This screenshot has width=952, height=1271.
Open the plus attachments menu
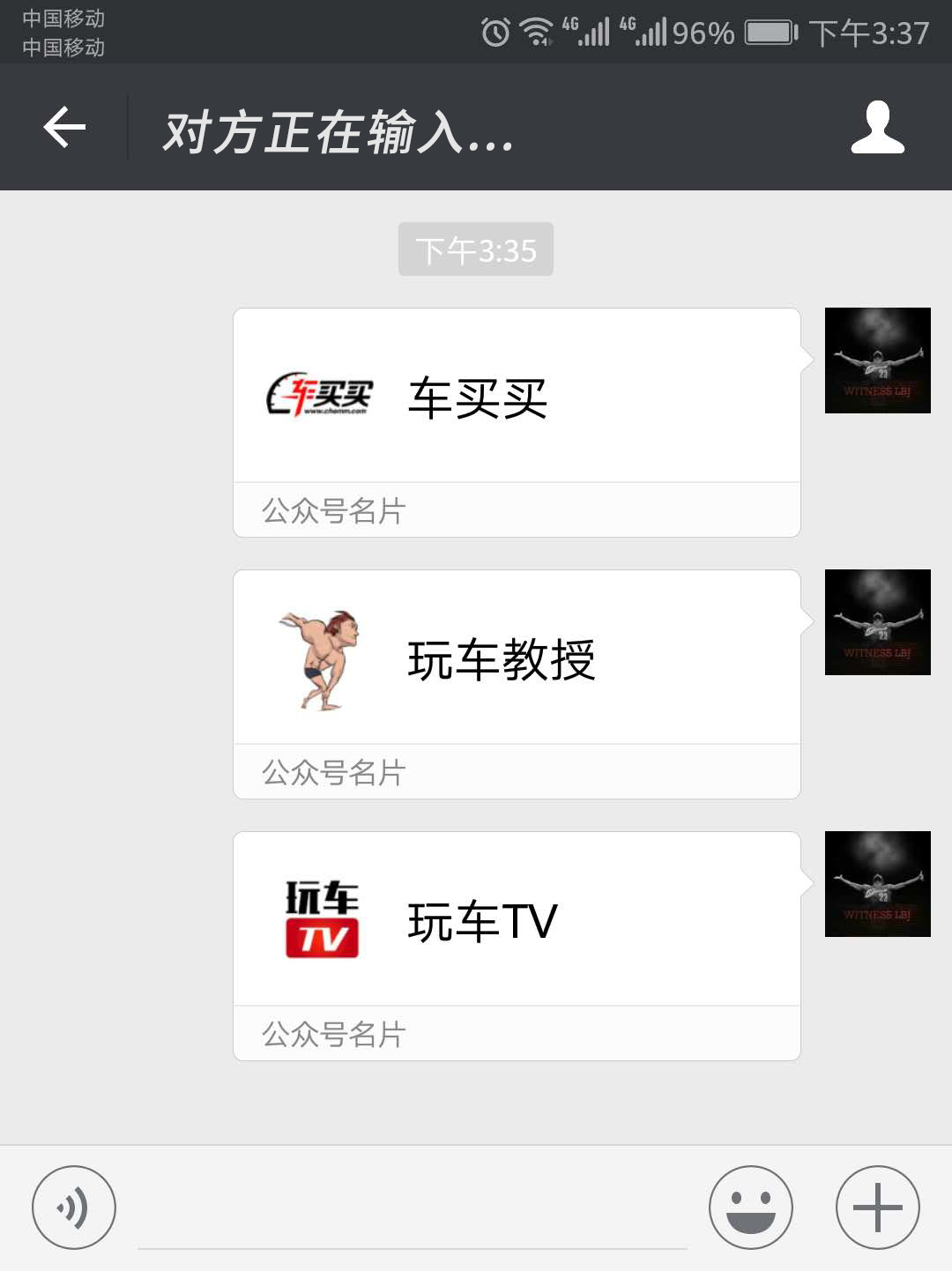pos(877,1208)
